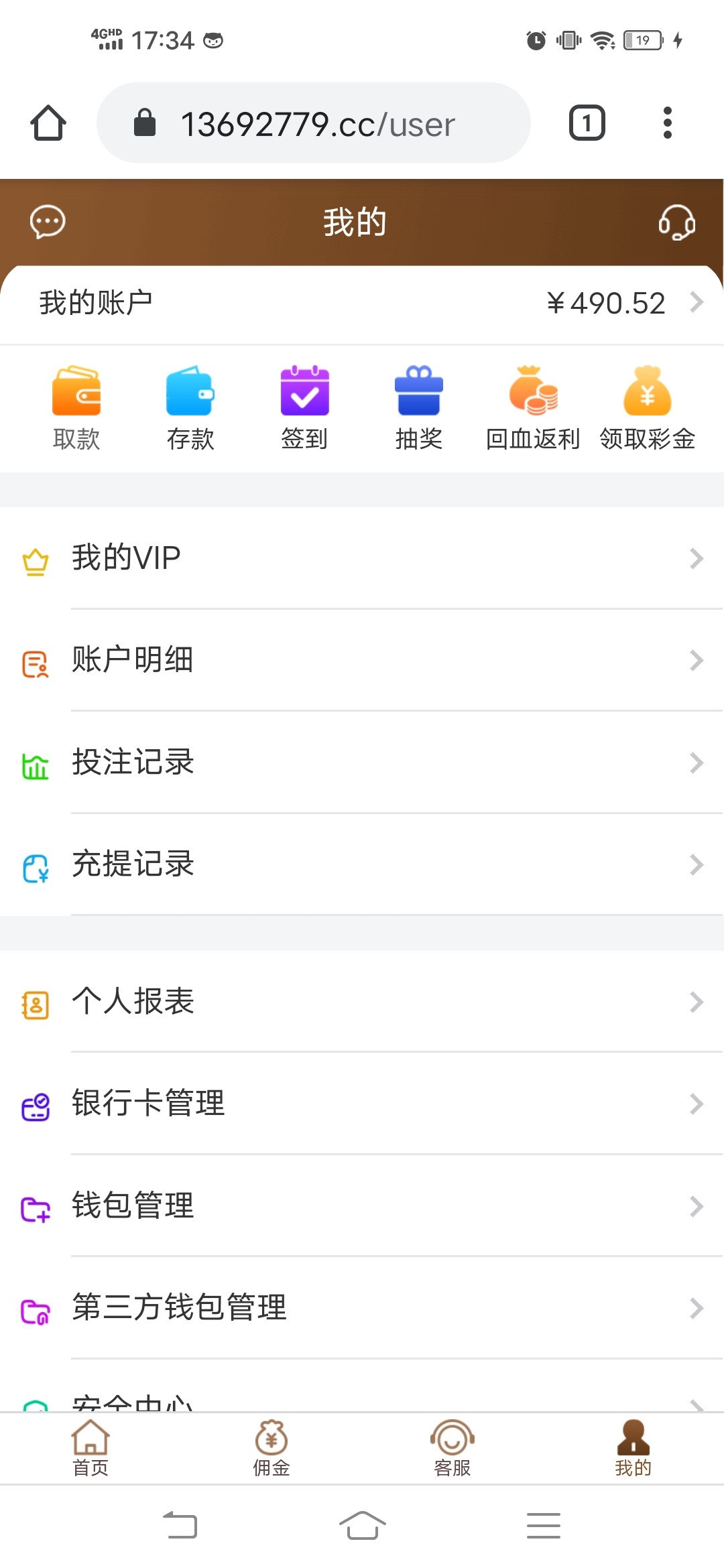Go to 银行卡管理 bank card management
This screenshot has width=724, height=1568.
coord(362,1104)
